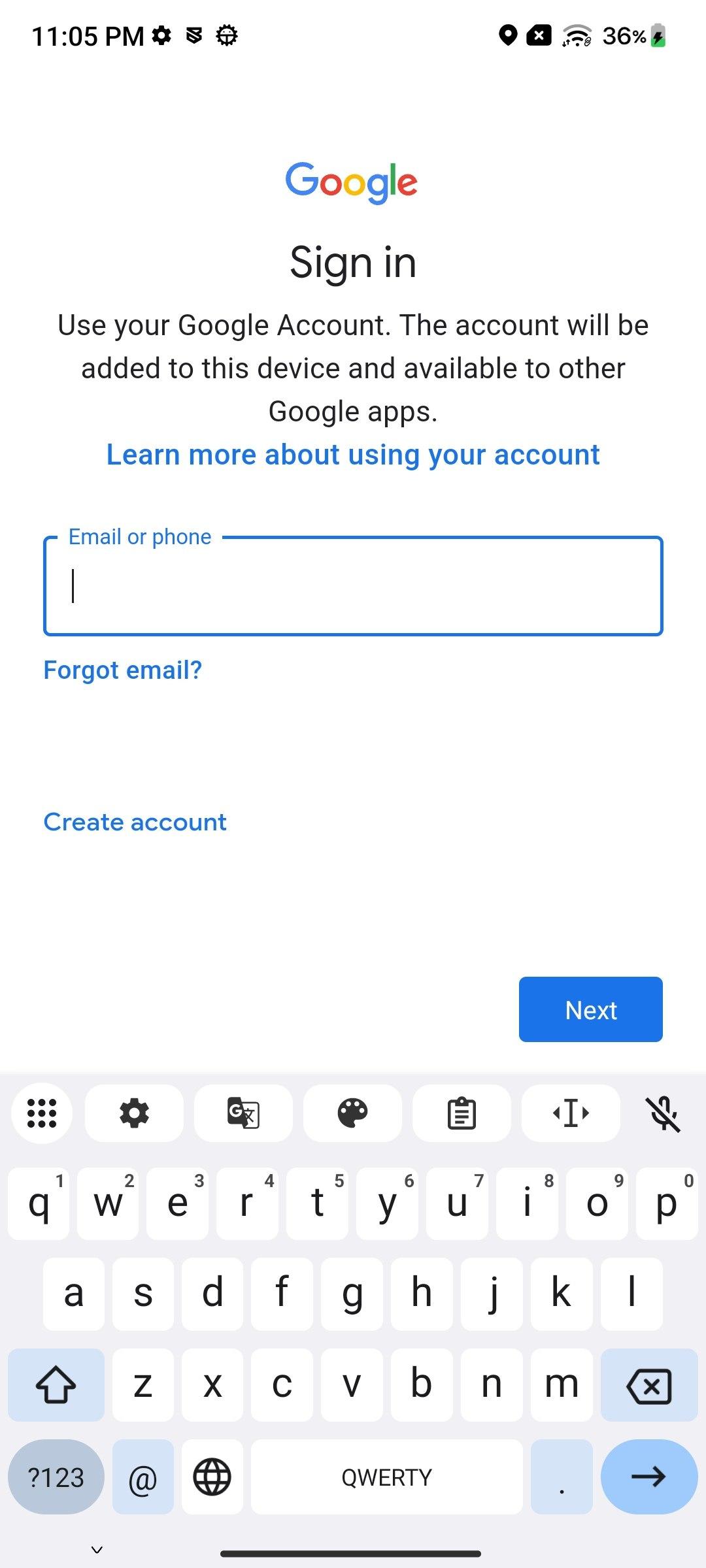
Task: Hide the keyboard with the down chevron
Action: (97, 1550)
